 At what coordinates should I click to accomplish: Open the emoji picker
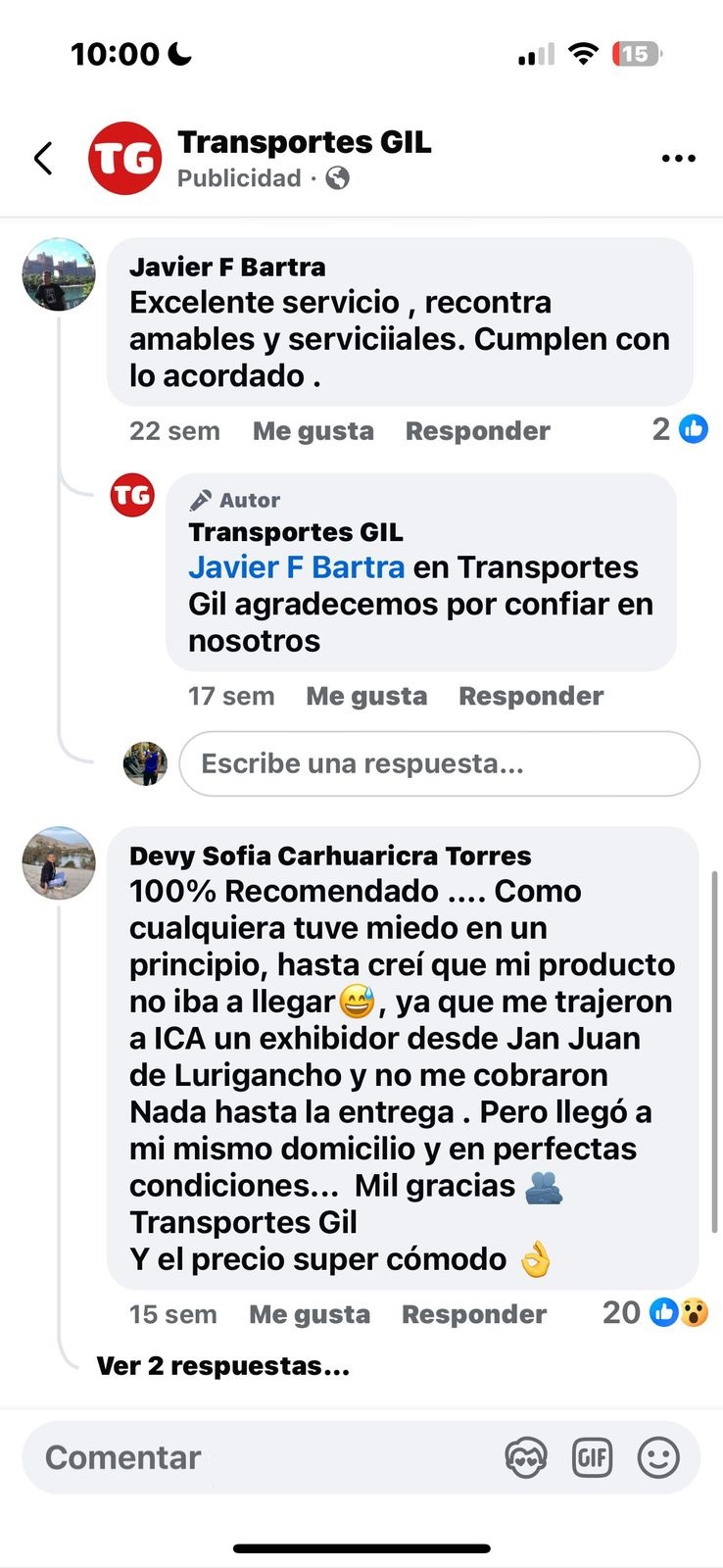pyautogui.click(x=658, y=1457)
